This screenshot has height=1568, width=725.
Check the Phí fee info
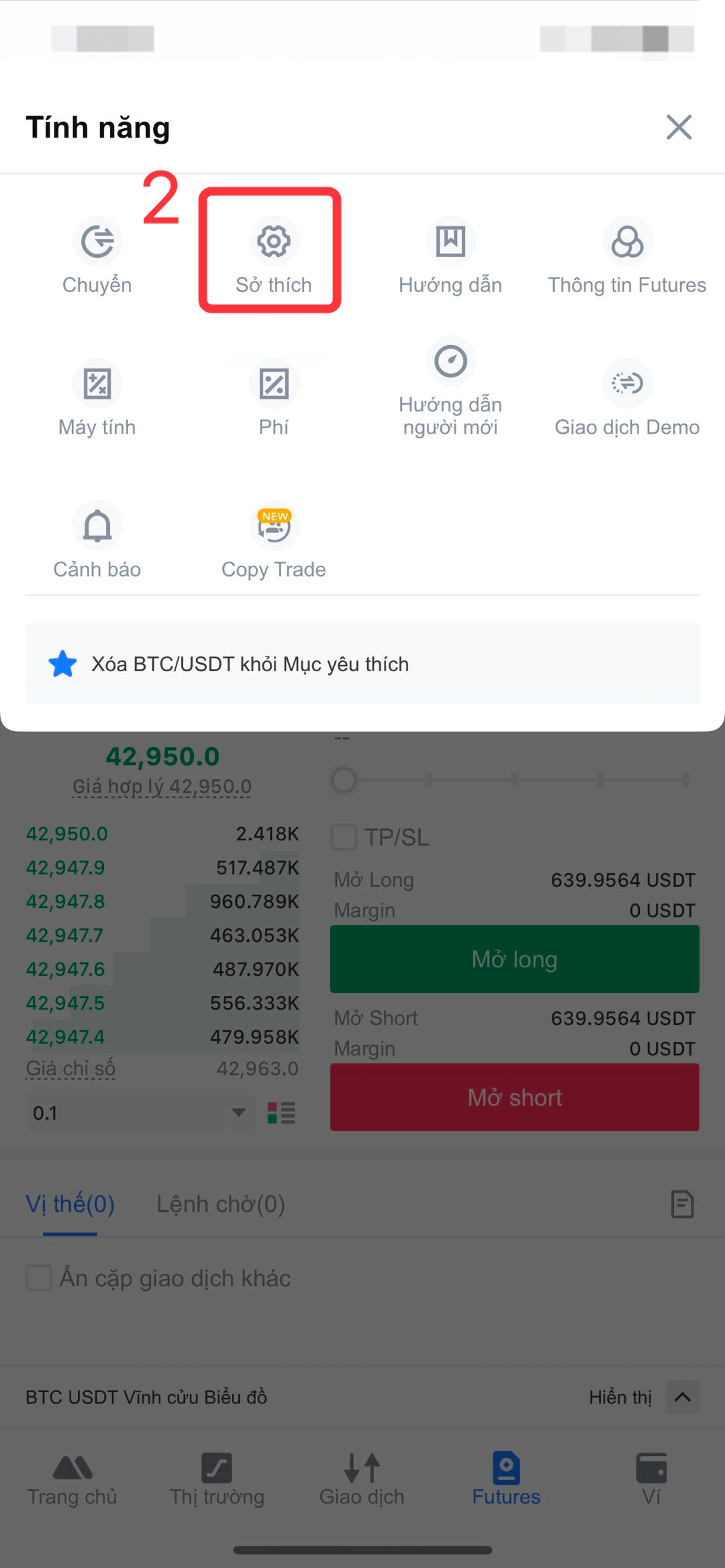tap(273, 398)
